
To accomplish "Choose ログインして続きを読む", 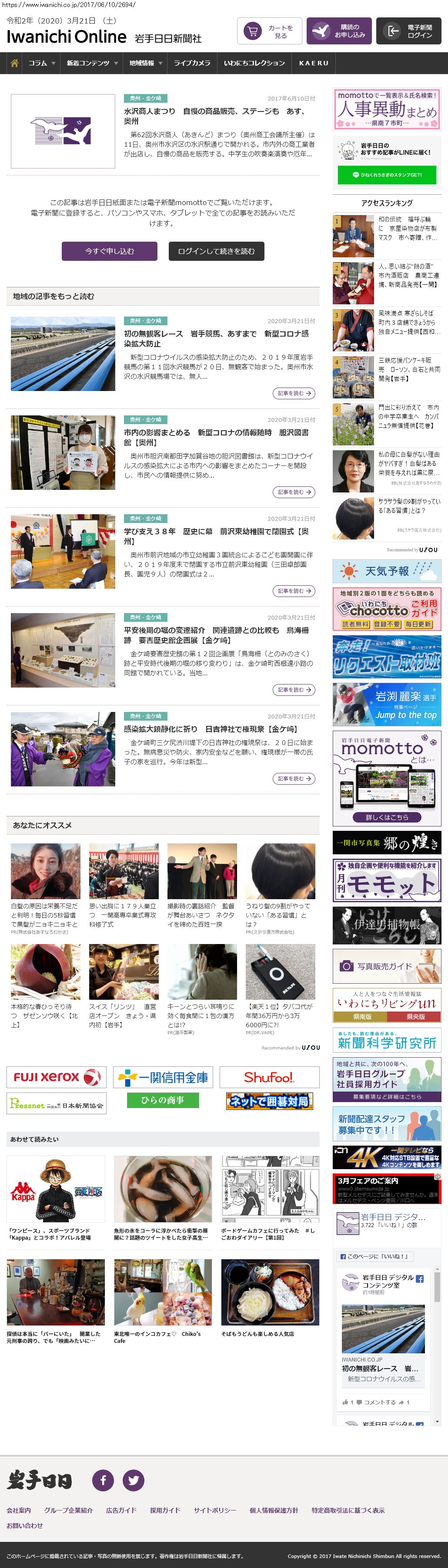I will coord(216,251).
